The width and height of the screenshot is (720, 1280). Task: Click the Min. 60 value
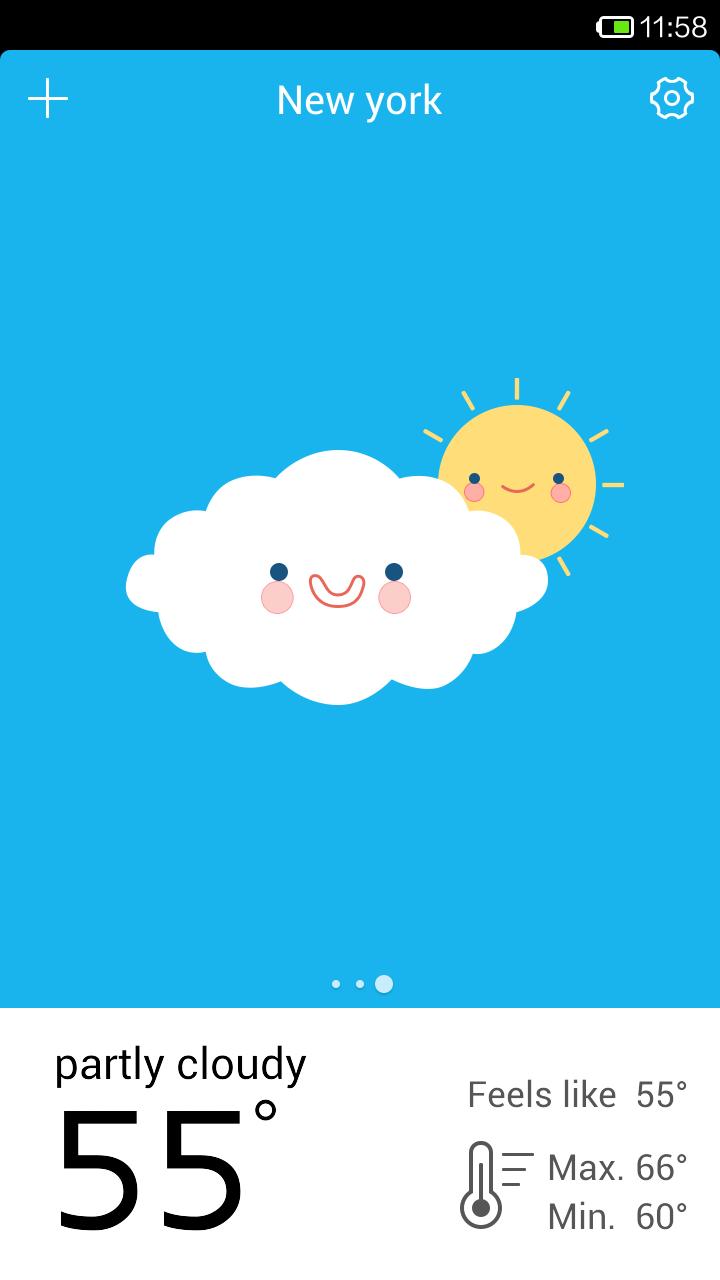pyautogui.click(x=615, y=1217)
